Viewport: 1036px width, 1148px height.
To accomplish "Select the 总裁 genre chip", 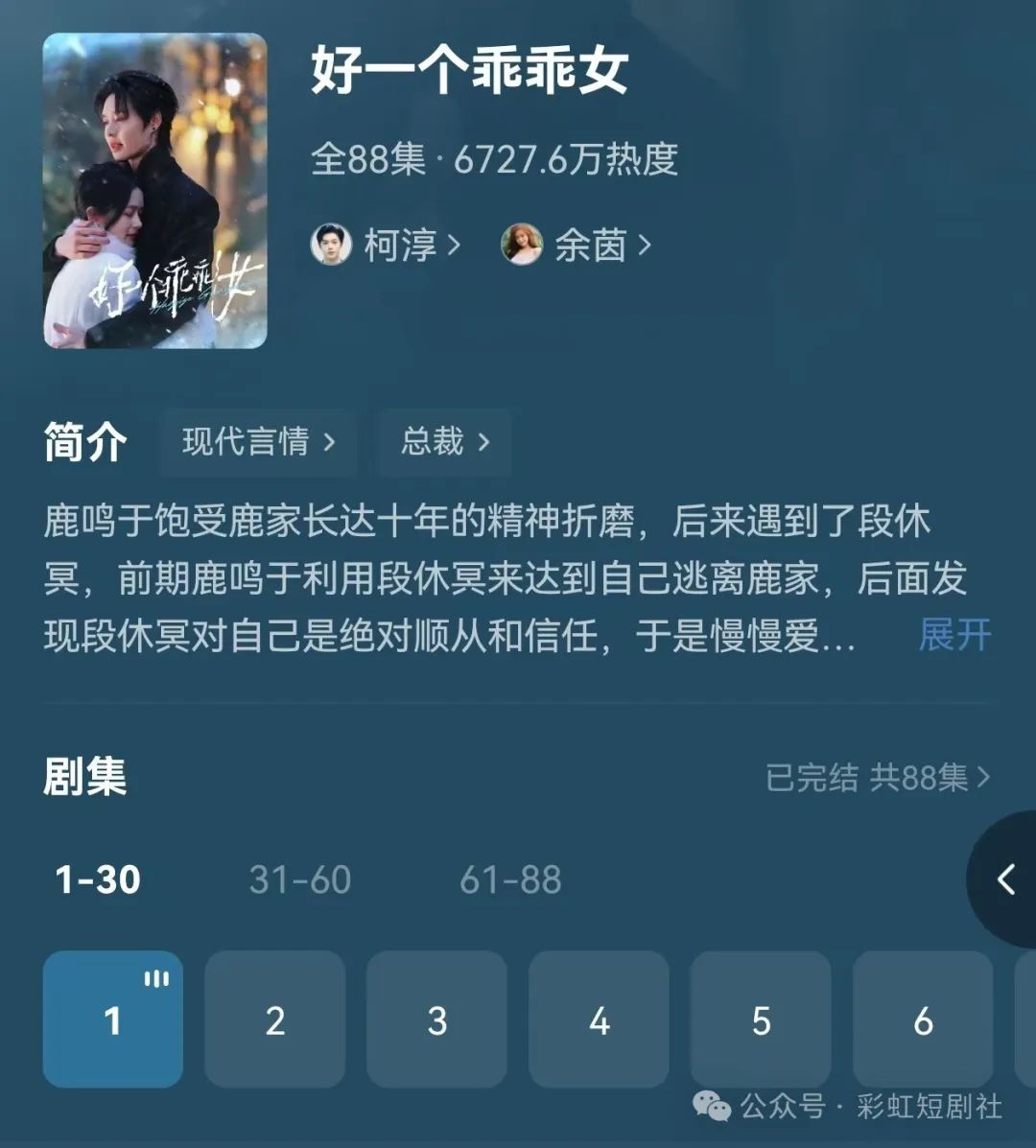I will click(444, 442).
